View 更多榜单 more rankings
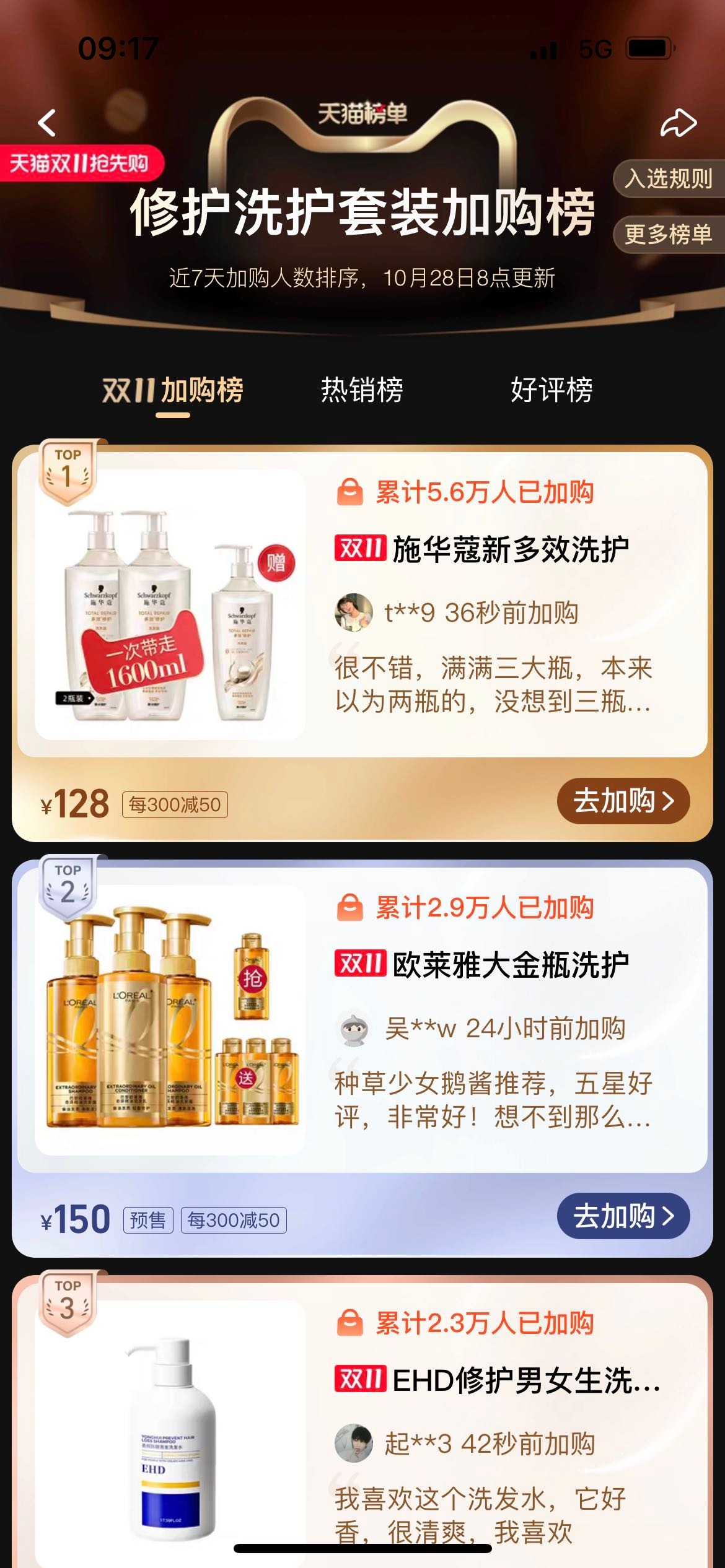 pyautogui.click(x=668, y=234)
